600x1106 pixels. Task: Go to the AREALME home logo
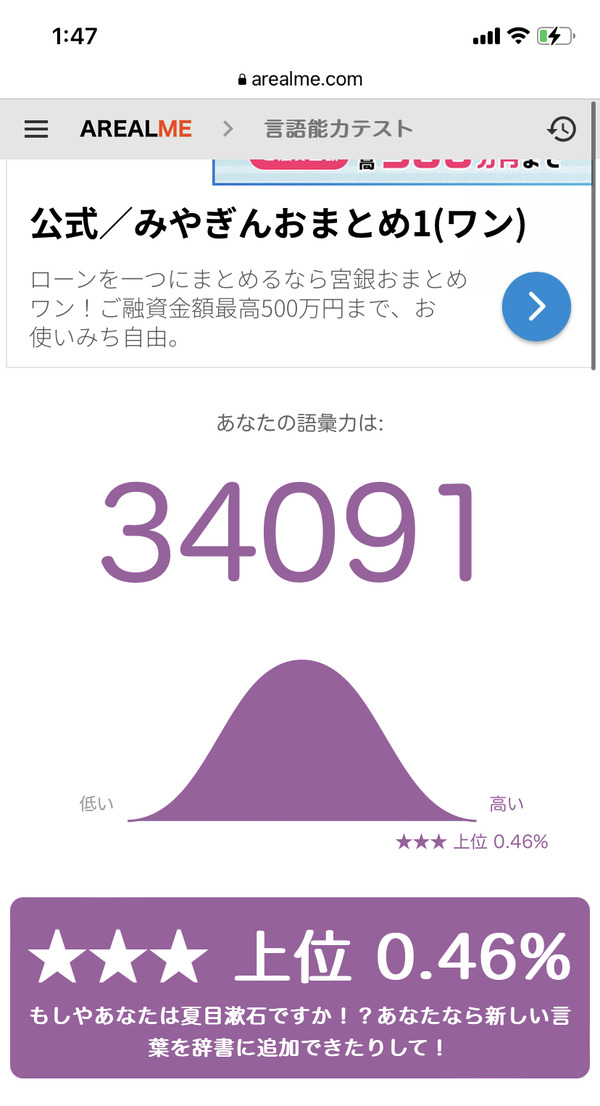click(136, 129)
